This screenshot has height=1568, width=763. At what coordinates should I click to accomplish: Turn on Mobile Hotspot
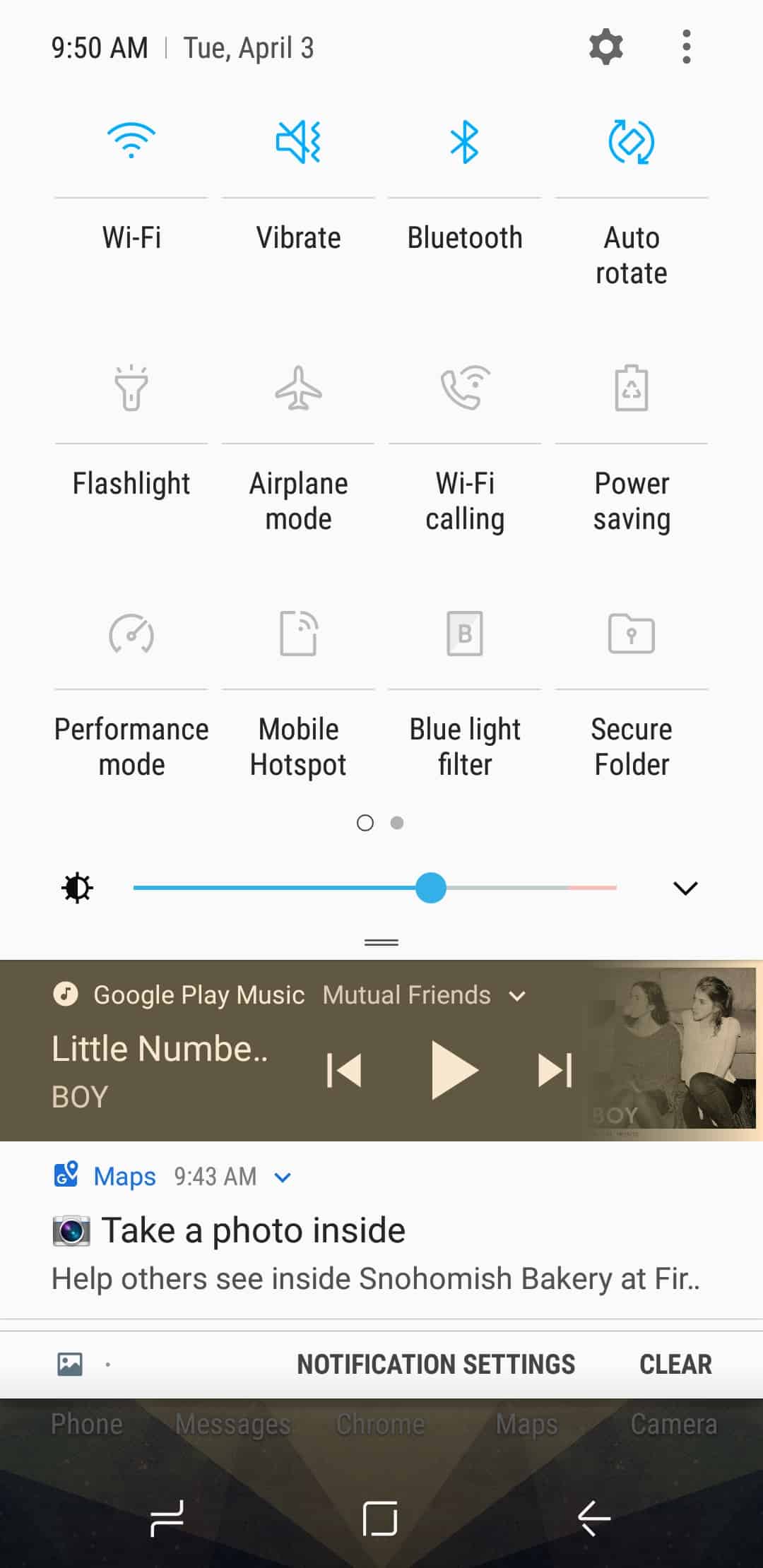(298, 634)
